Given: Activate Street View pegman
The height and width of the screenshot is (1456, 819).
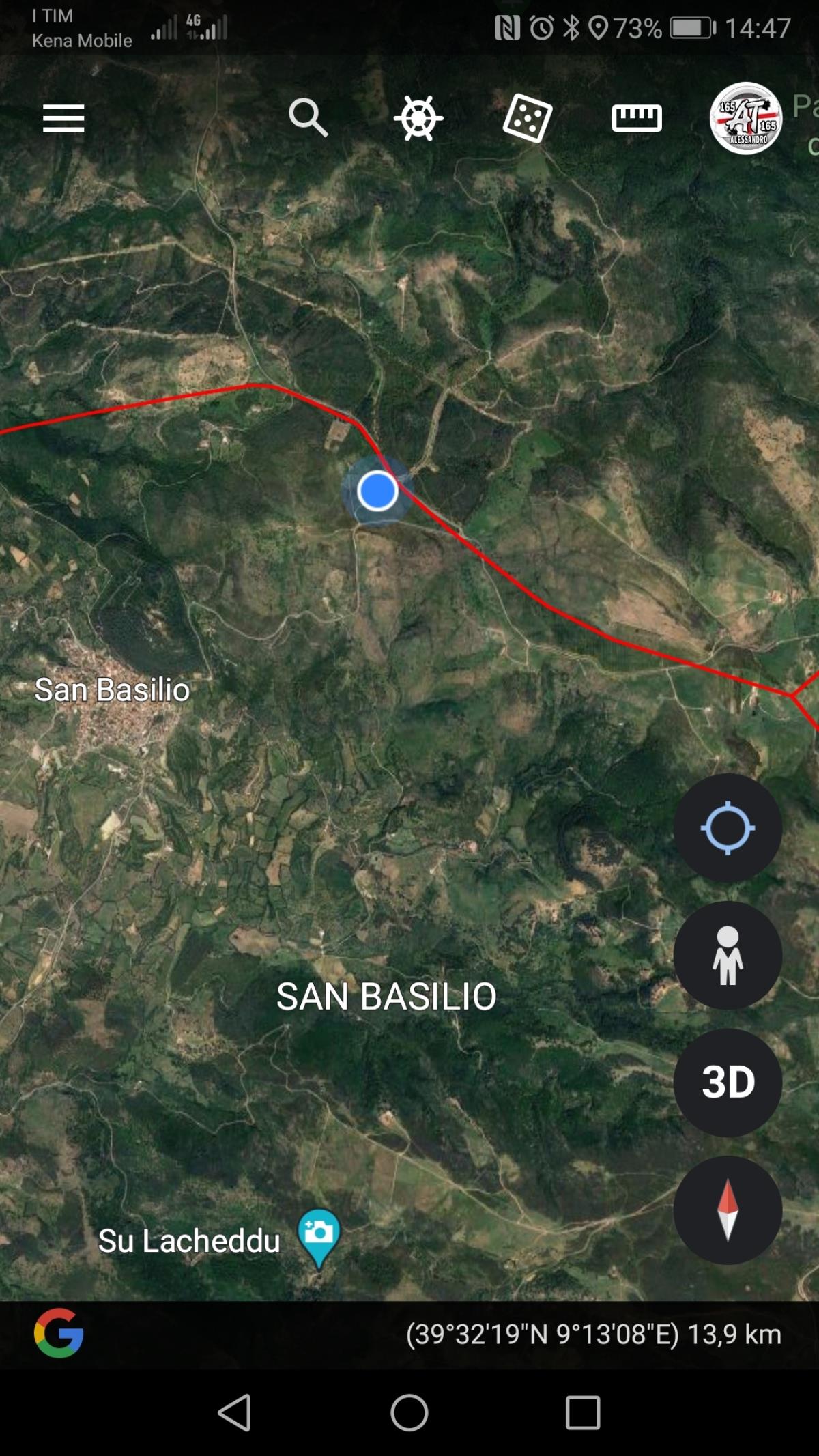Looking at the screenshot, I should click(x=728, y=955).
